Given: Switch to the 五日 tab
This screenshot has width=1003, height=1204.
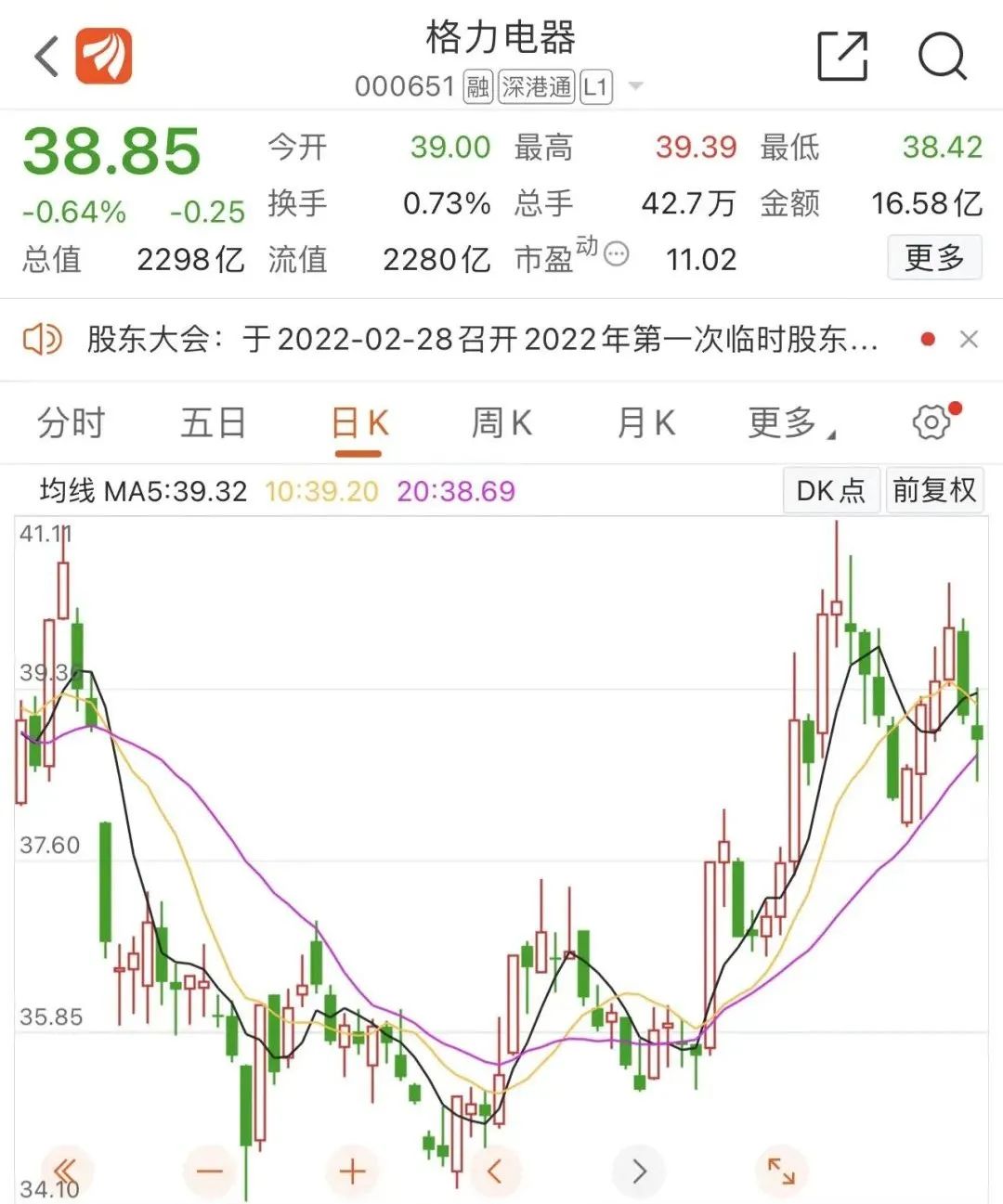Looking at the screenshot, I should [x=213, y=423].
